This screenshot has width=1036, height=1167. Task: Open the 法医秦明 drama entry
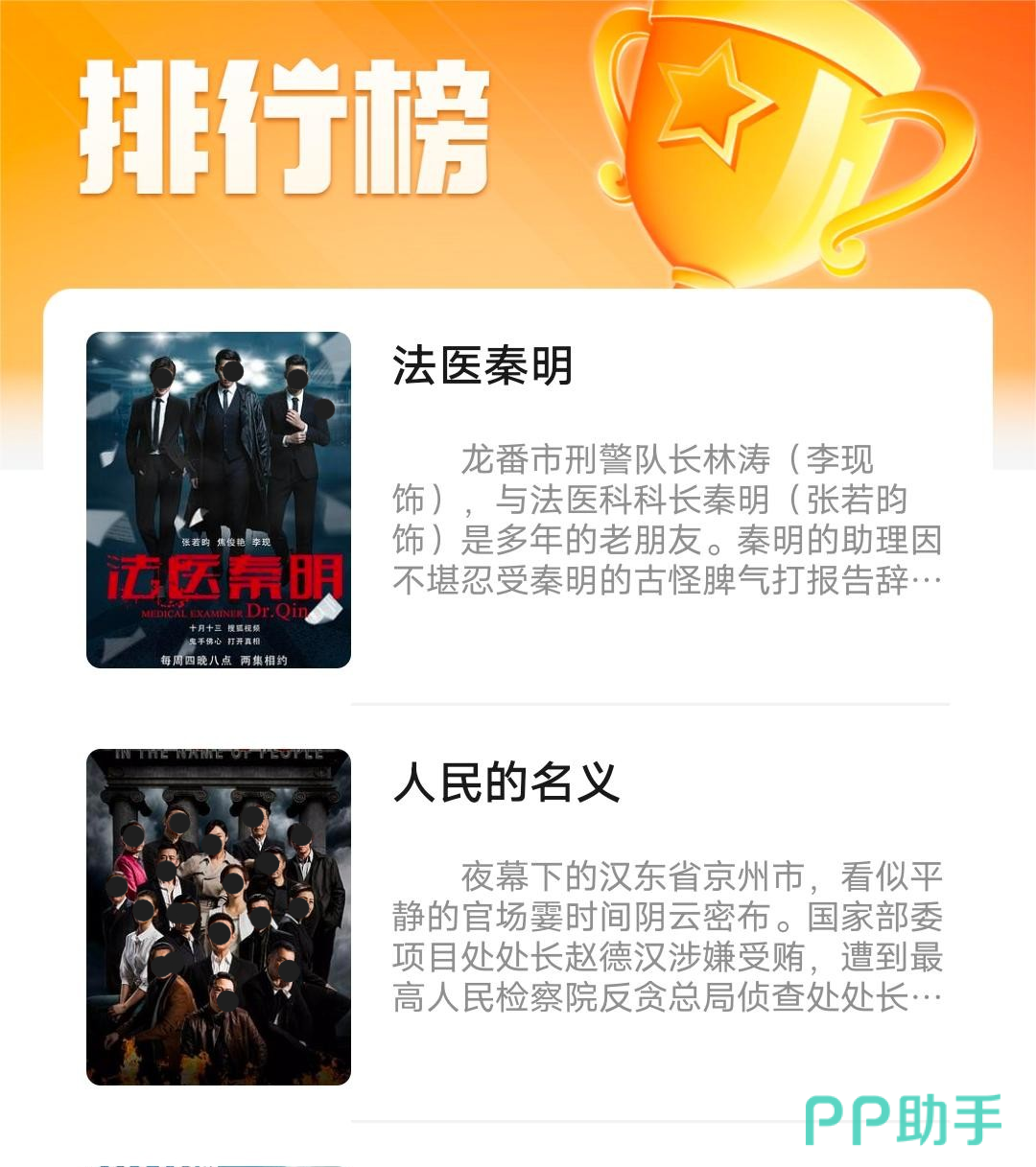483,367
